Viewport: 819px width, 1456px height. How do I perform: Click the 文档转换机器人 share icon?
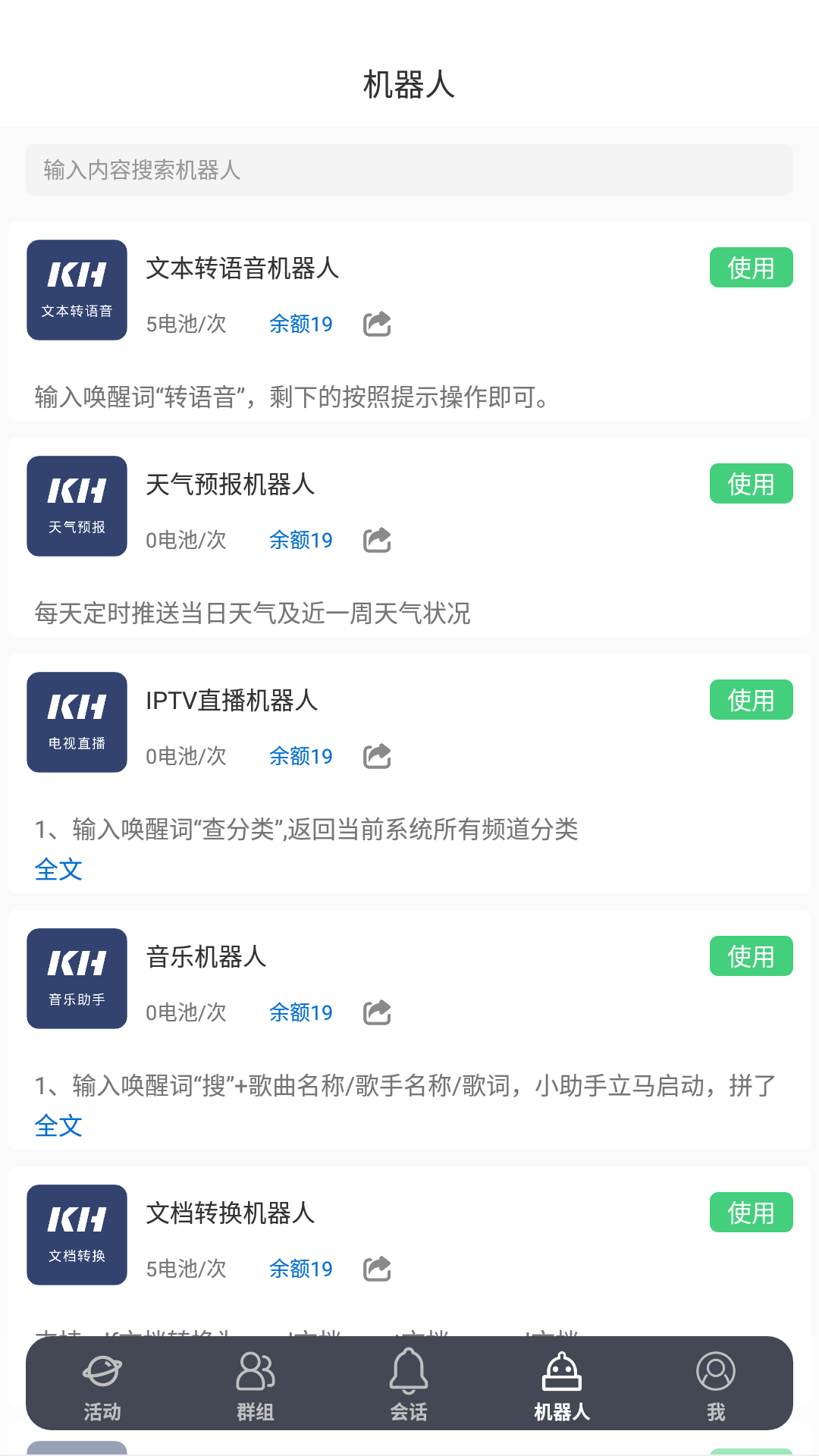(x=376, y=1269)
